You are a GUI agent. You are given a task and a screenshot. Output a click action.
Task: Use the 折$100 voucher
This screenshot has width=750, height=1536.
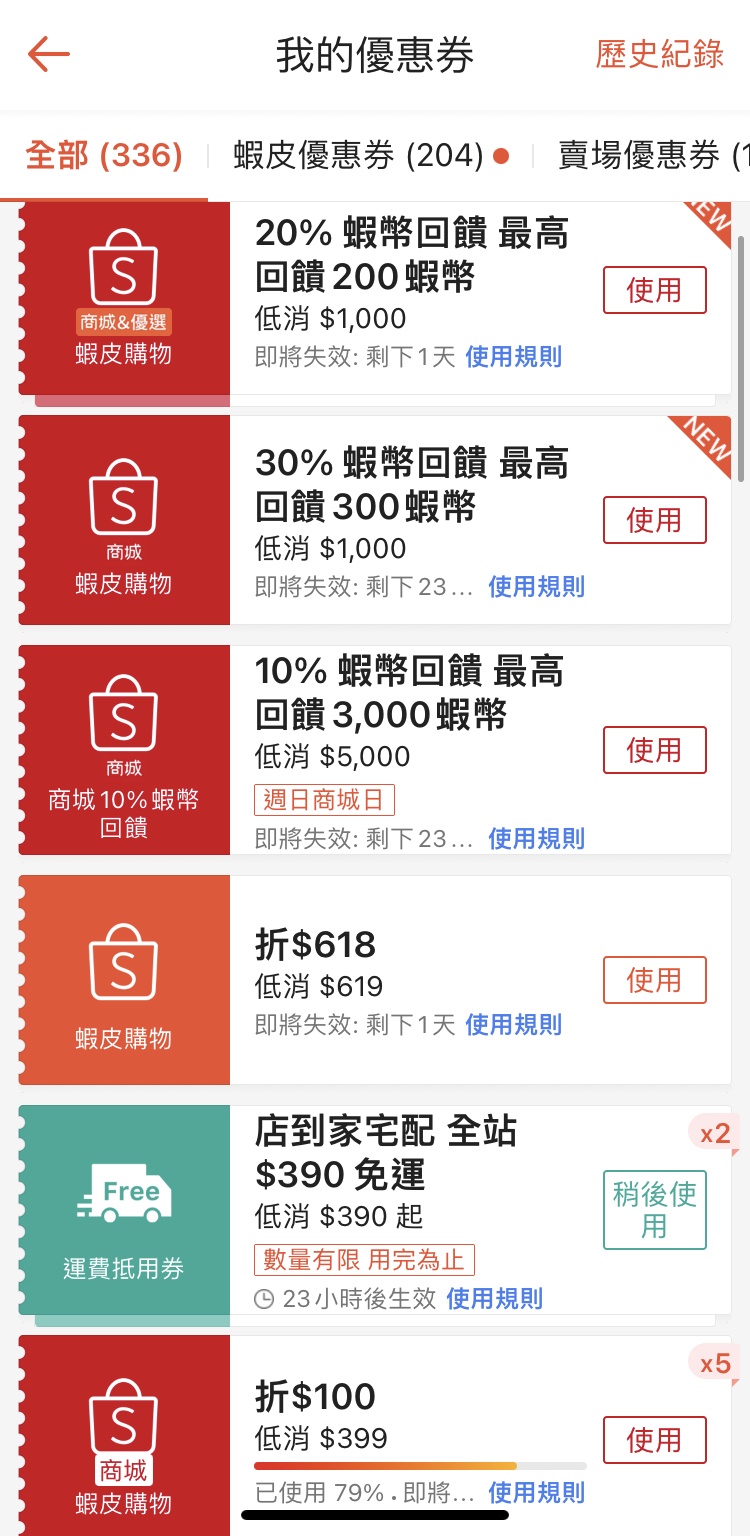pos(654,1440)
